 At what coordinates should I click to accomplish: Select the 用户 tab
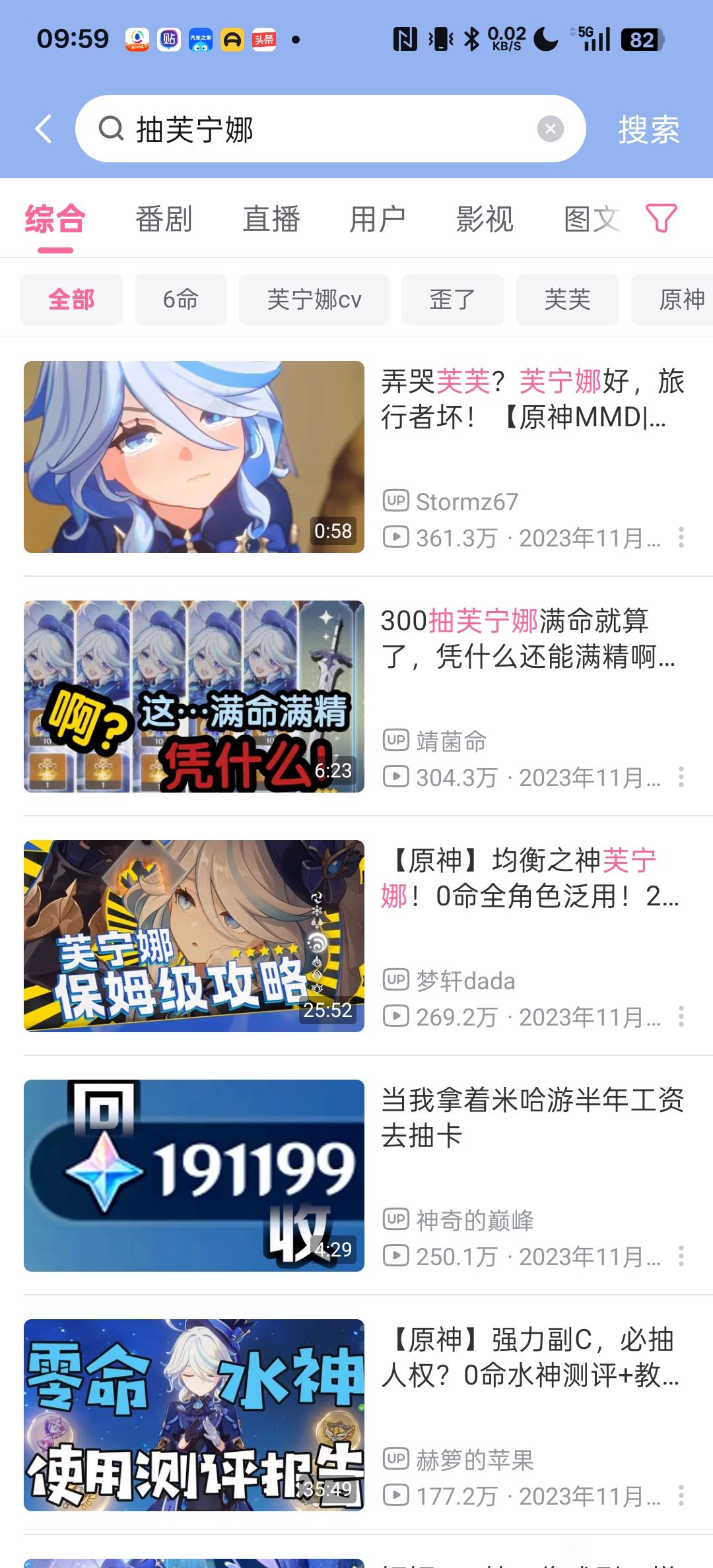[x=378, y=219]
